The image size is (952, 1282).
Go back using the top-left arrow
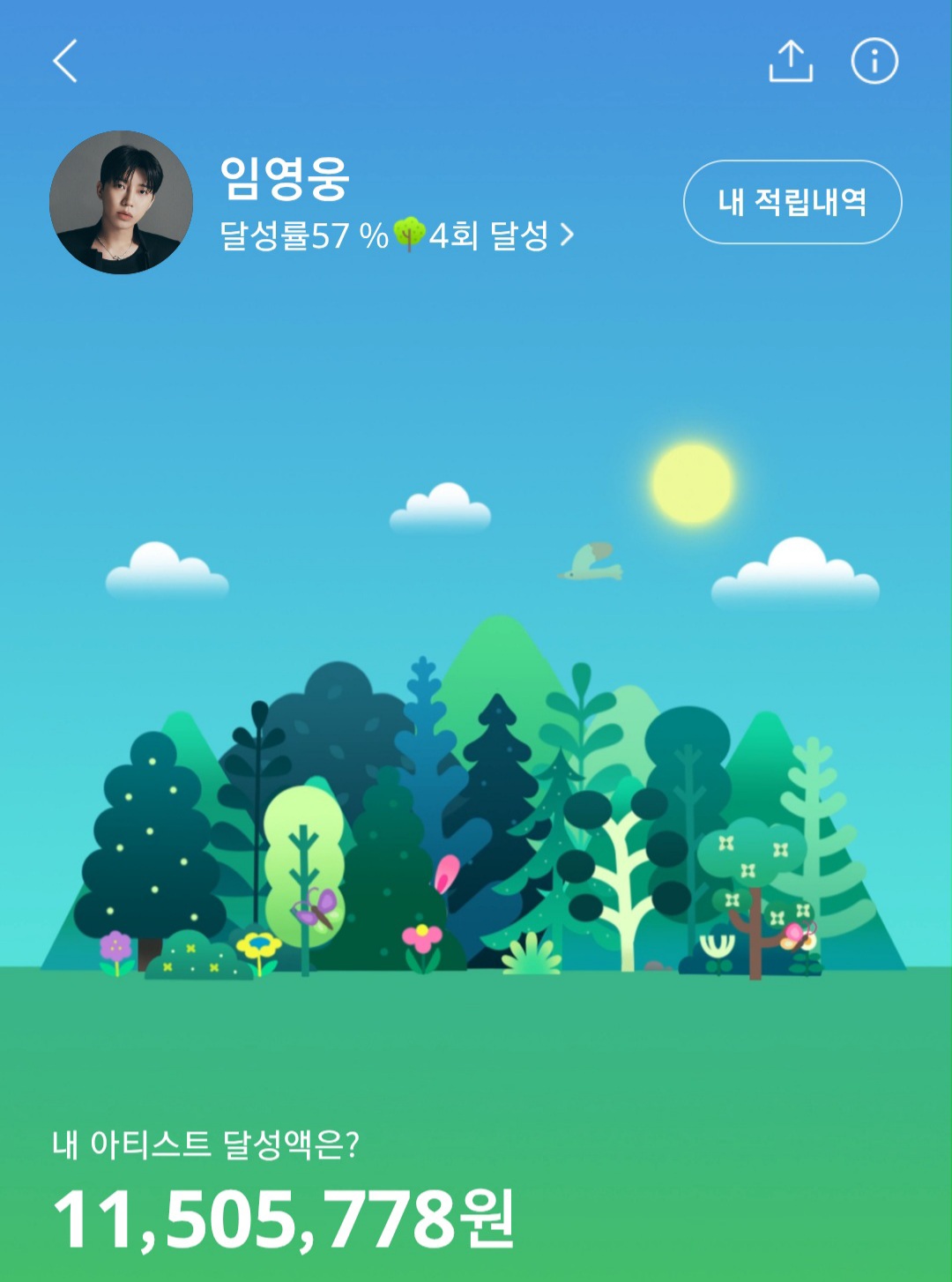(66, 61)
